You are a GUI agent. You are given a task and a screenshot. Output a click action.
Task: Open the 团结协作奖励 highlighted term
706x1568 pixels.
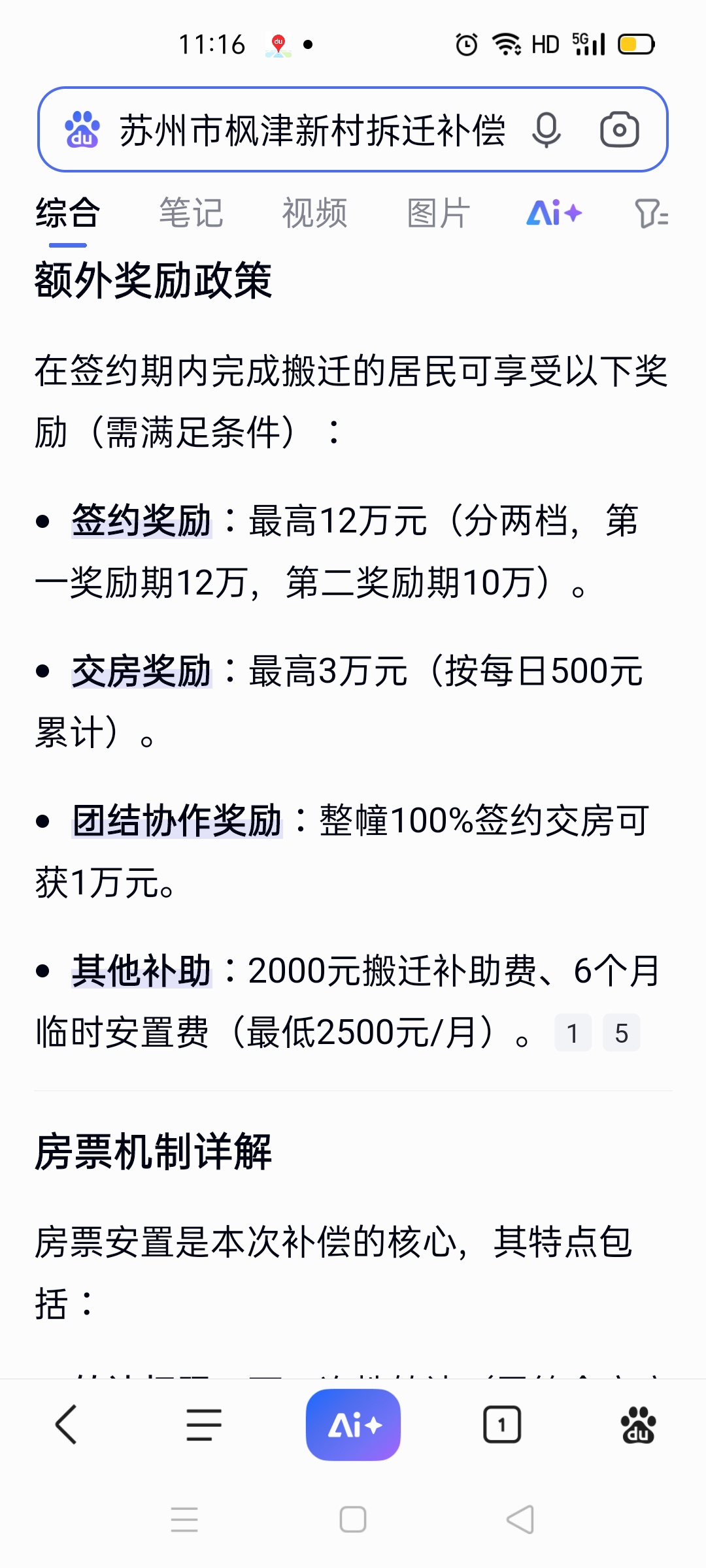[177, 821]
